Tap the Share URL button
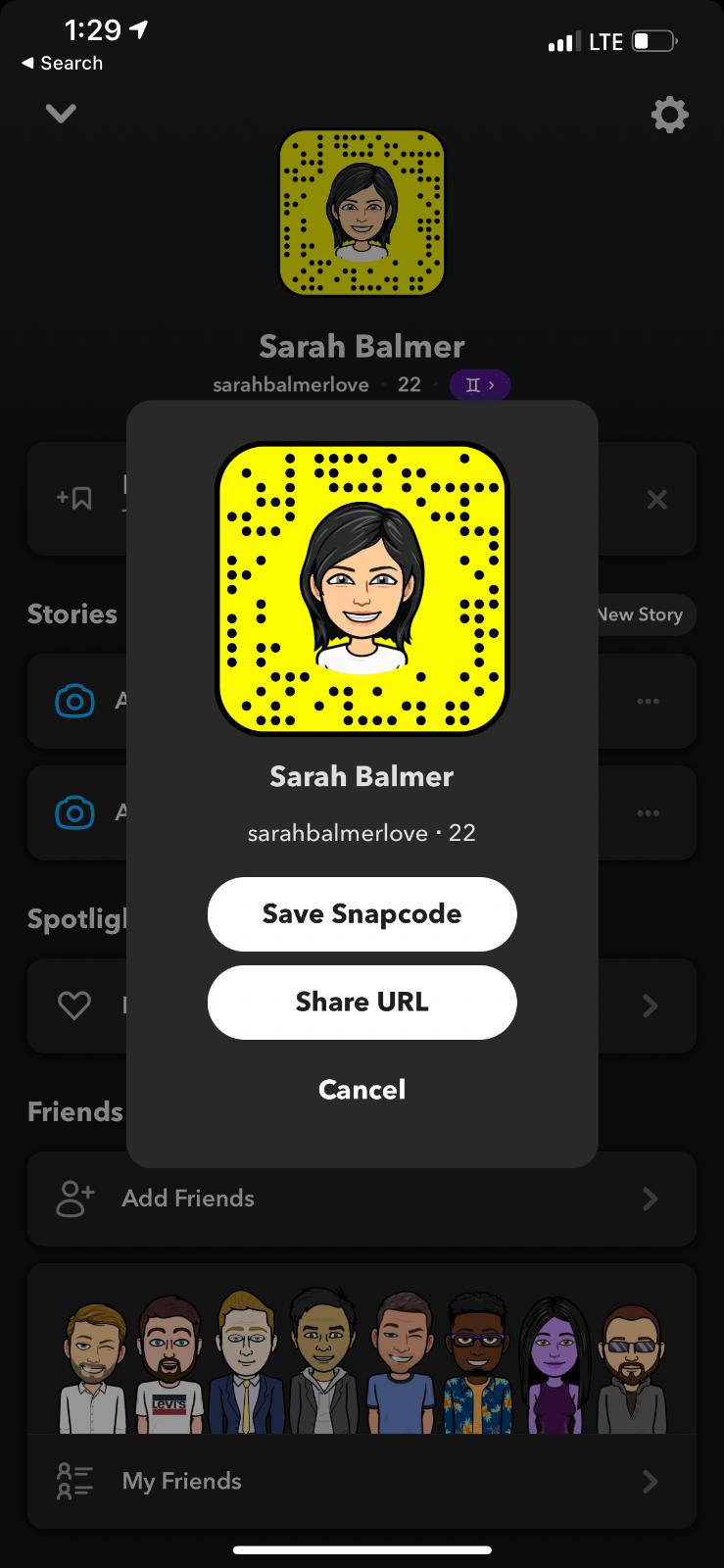This screenshot has width=724, height=1568. click(362, 1003)
